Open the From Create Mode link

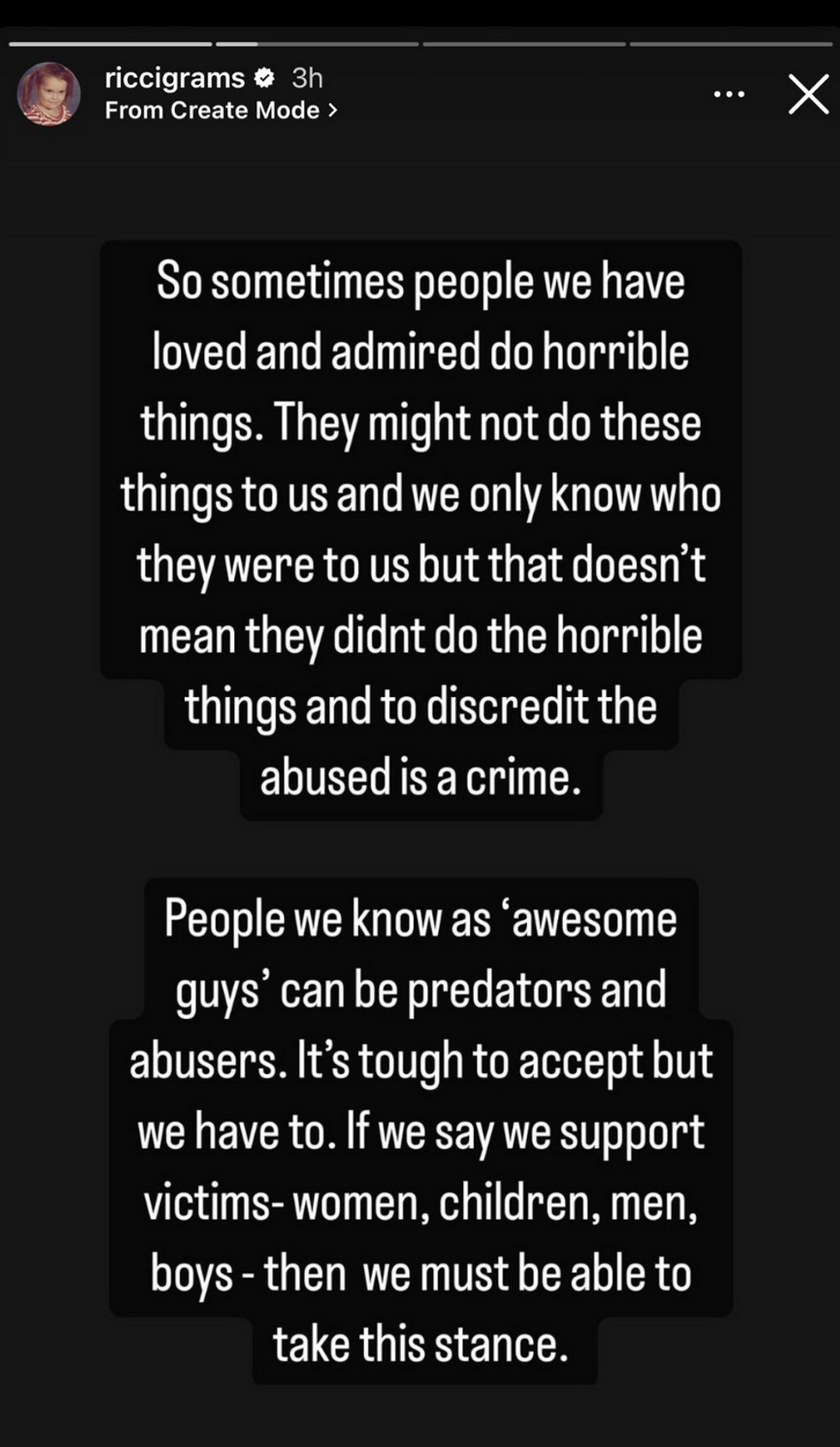pos(221,111)
